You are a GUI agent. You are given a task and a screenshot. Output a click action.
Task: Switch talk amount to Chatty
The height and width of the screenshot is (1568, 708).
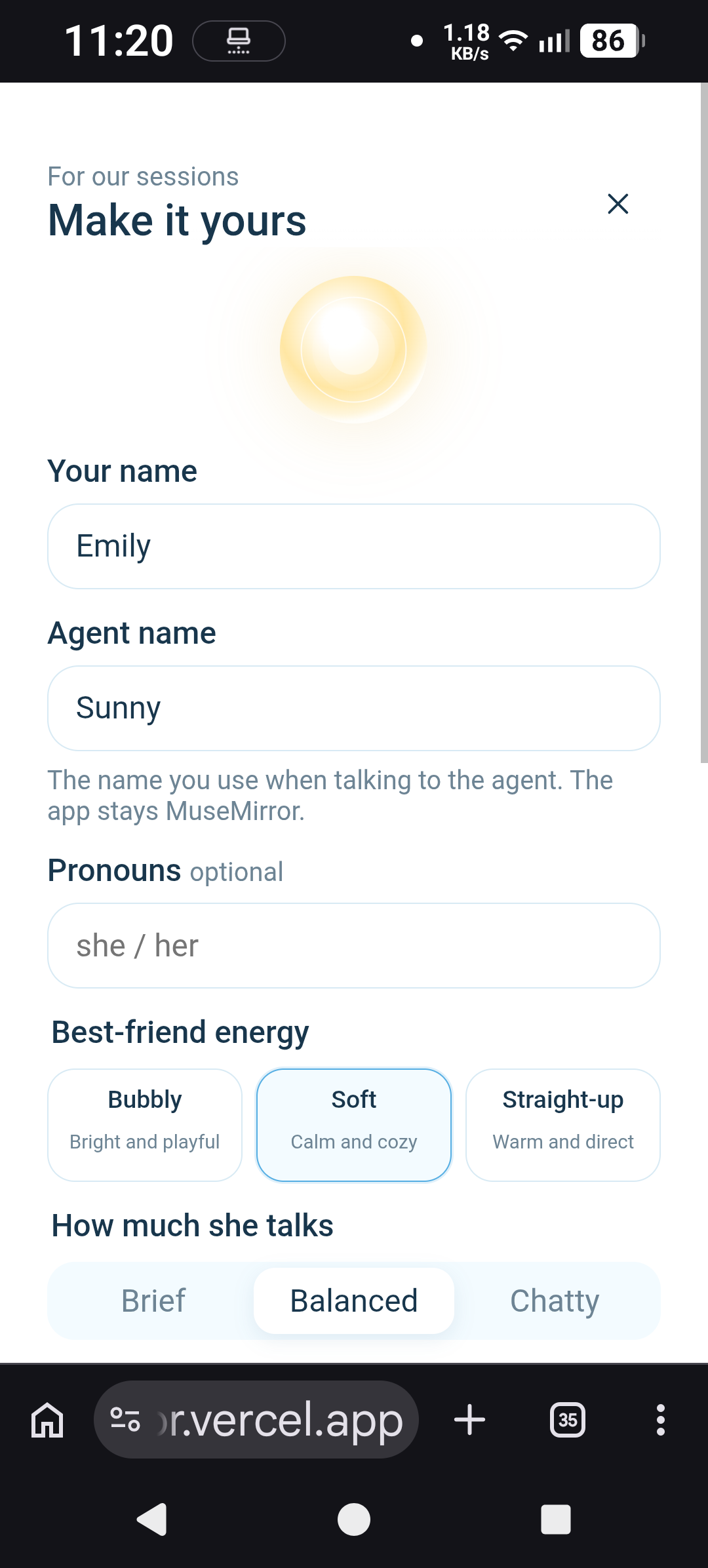[x=555, y=1301]
